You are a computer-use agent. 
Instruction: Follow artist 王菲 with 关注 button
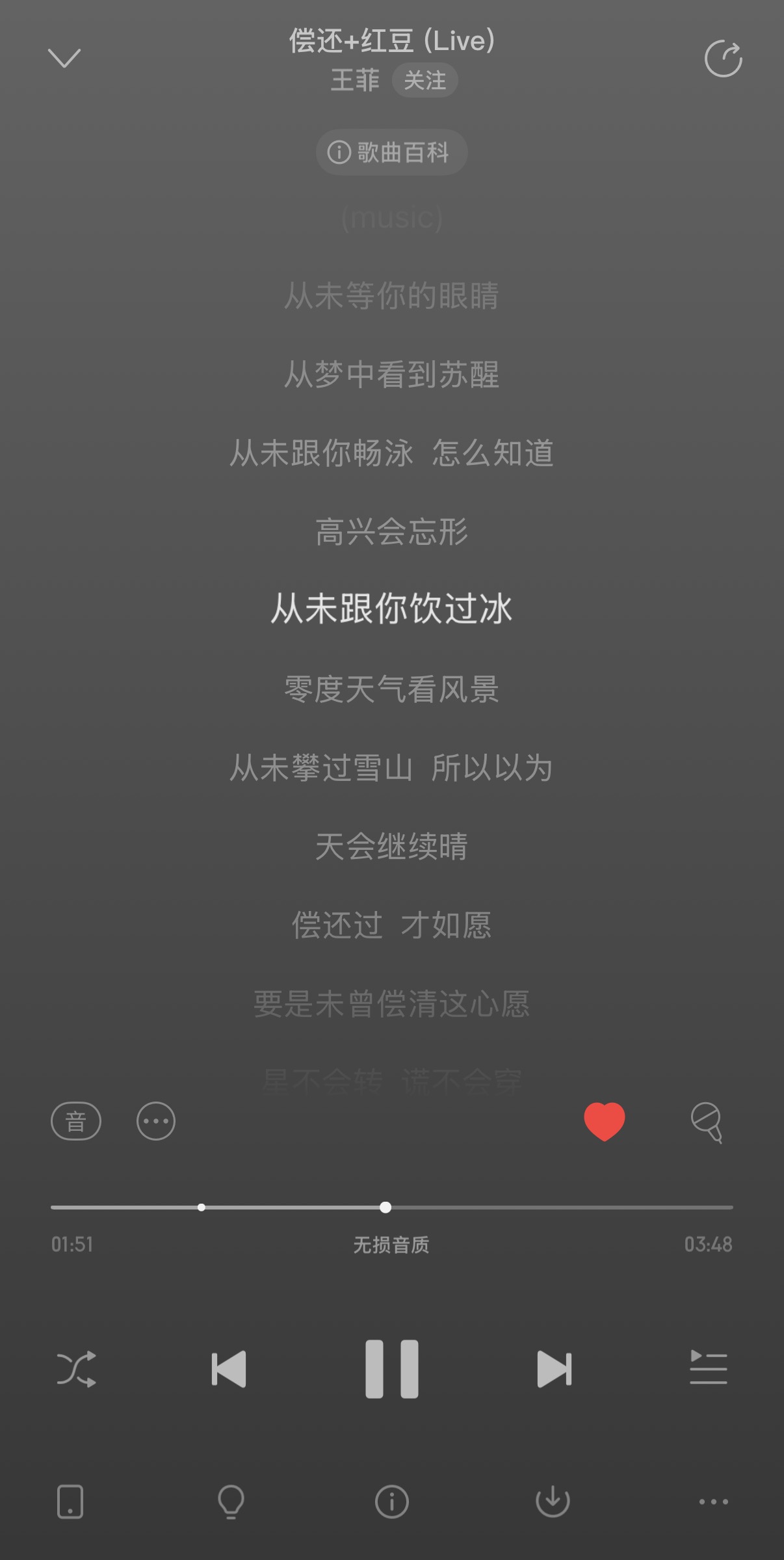[x=425, y=81]
